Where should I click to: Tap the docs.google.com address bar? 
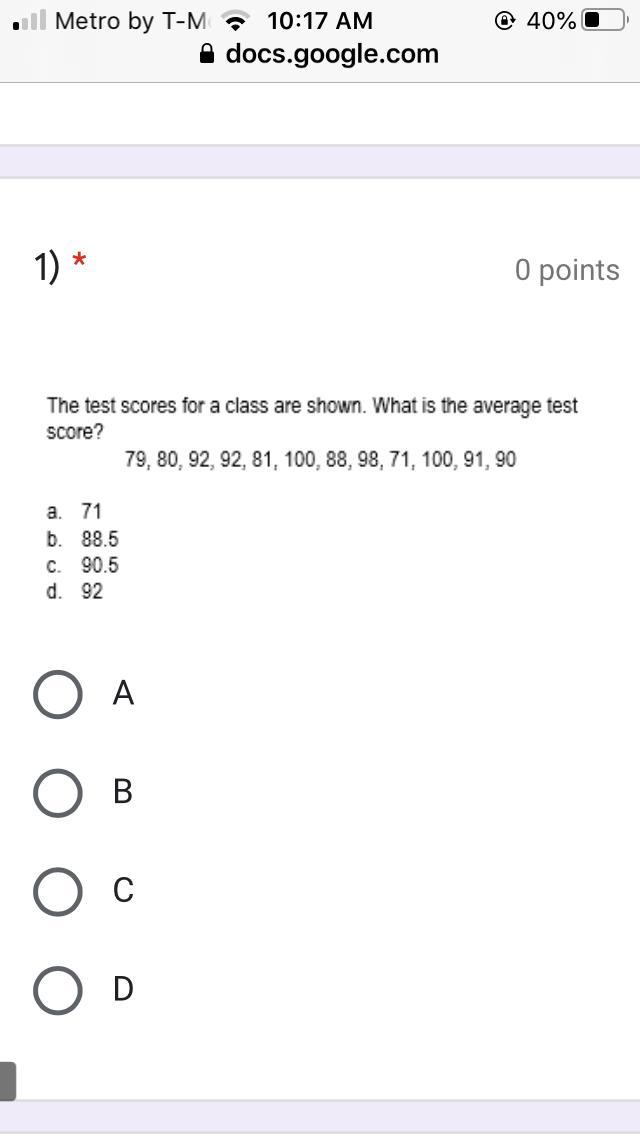click(x=320, y=54)
